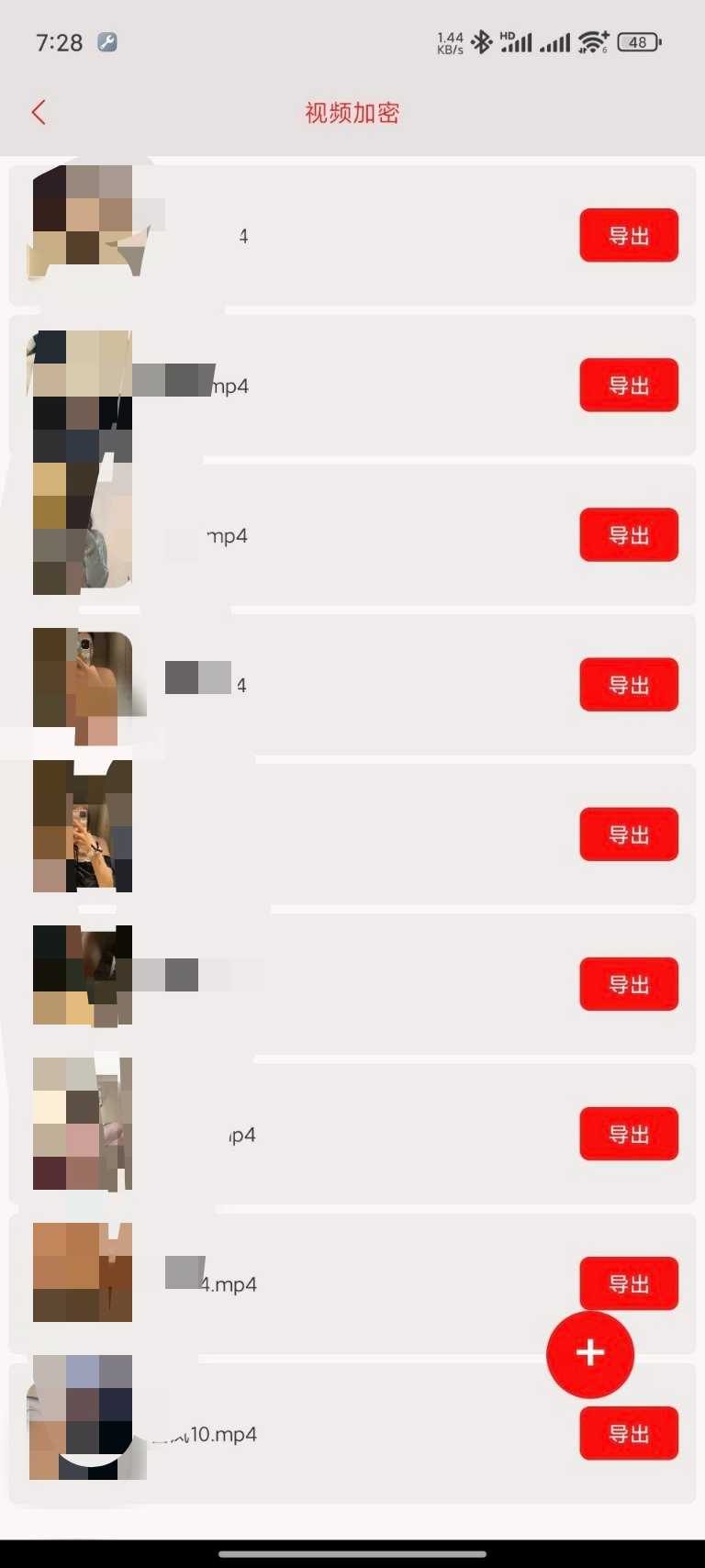Export the video ending in 10.mp4

[628, 1433]
